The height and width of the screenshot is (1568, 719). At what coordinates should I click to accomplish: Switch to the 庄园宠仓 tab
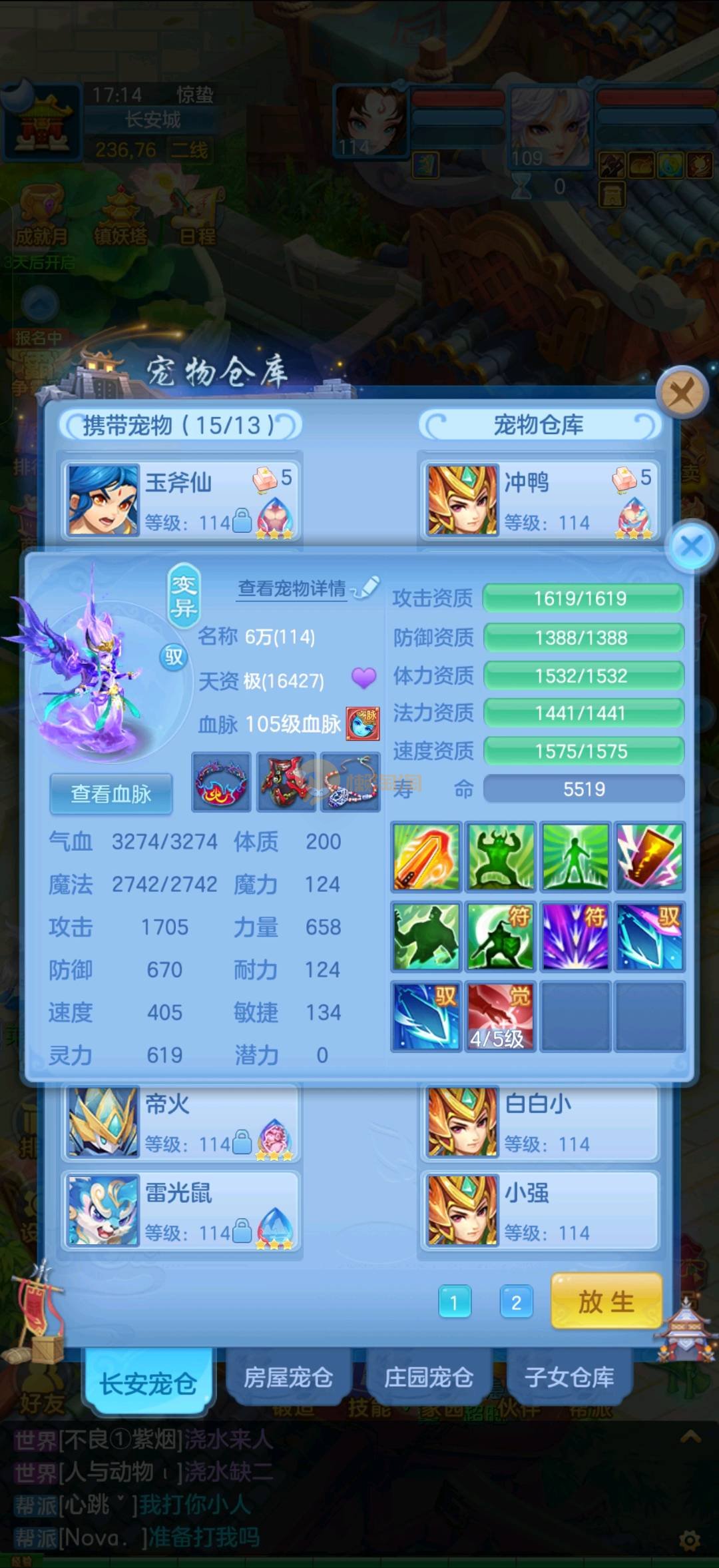point(429,1377)
